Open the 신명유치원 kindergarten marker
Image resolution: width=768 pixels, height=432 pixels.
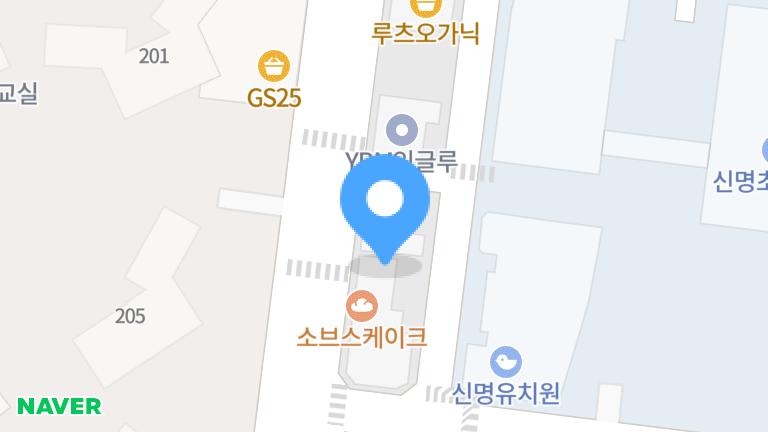(x=506, y=362)
